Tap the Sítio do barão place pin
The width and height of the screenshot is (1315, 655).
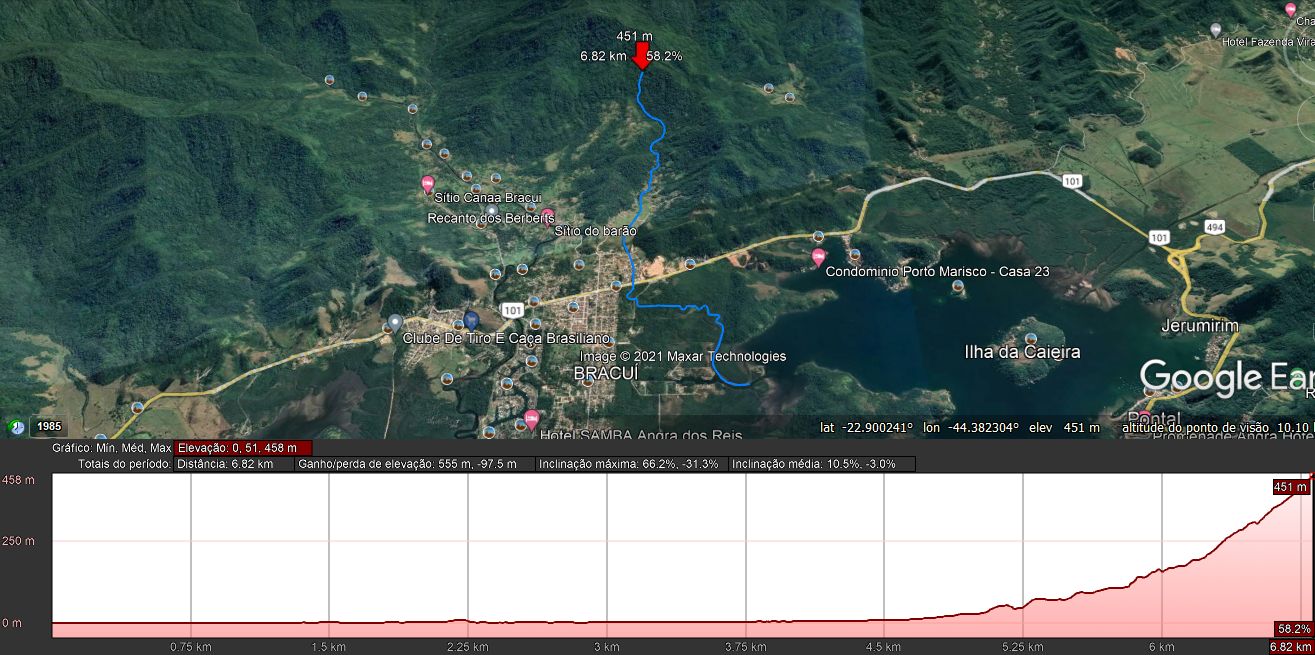548,215
